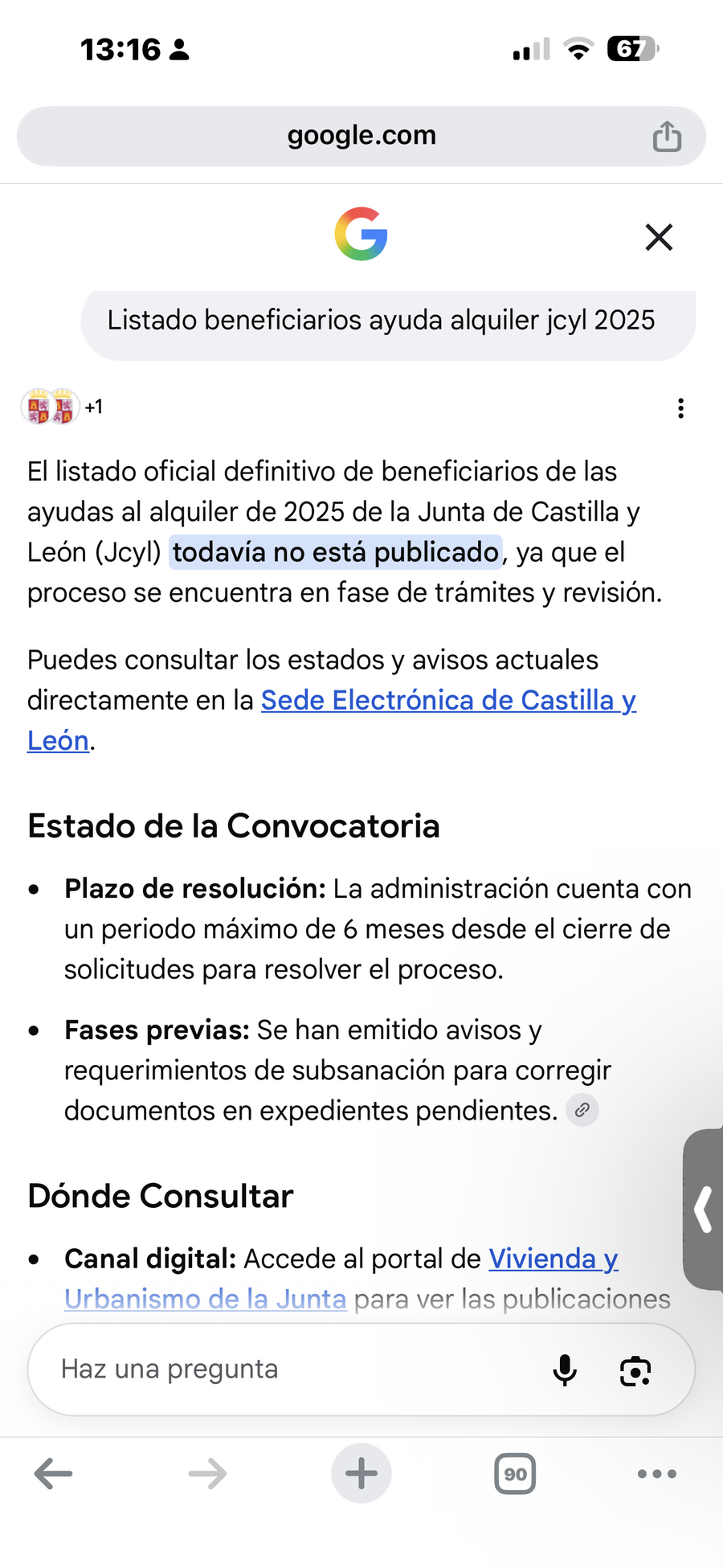Screen dimensions: 723x1568
Task: Tap the source link icon after expedientes pendientes
Action: coord(582,1110)
